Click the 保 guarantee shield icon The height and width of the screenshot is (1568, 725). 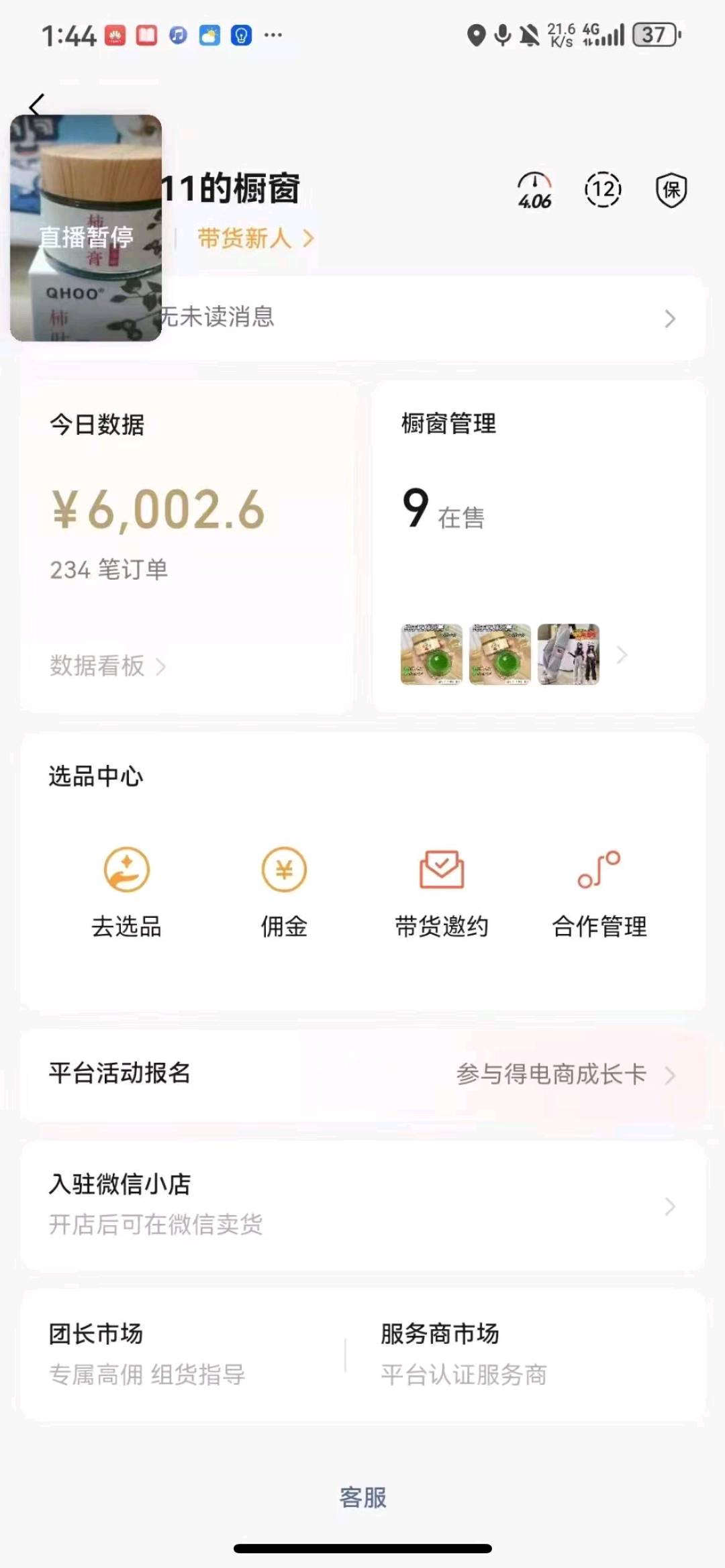[x=671, y=189]
